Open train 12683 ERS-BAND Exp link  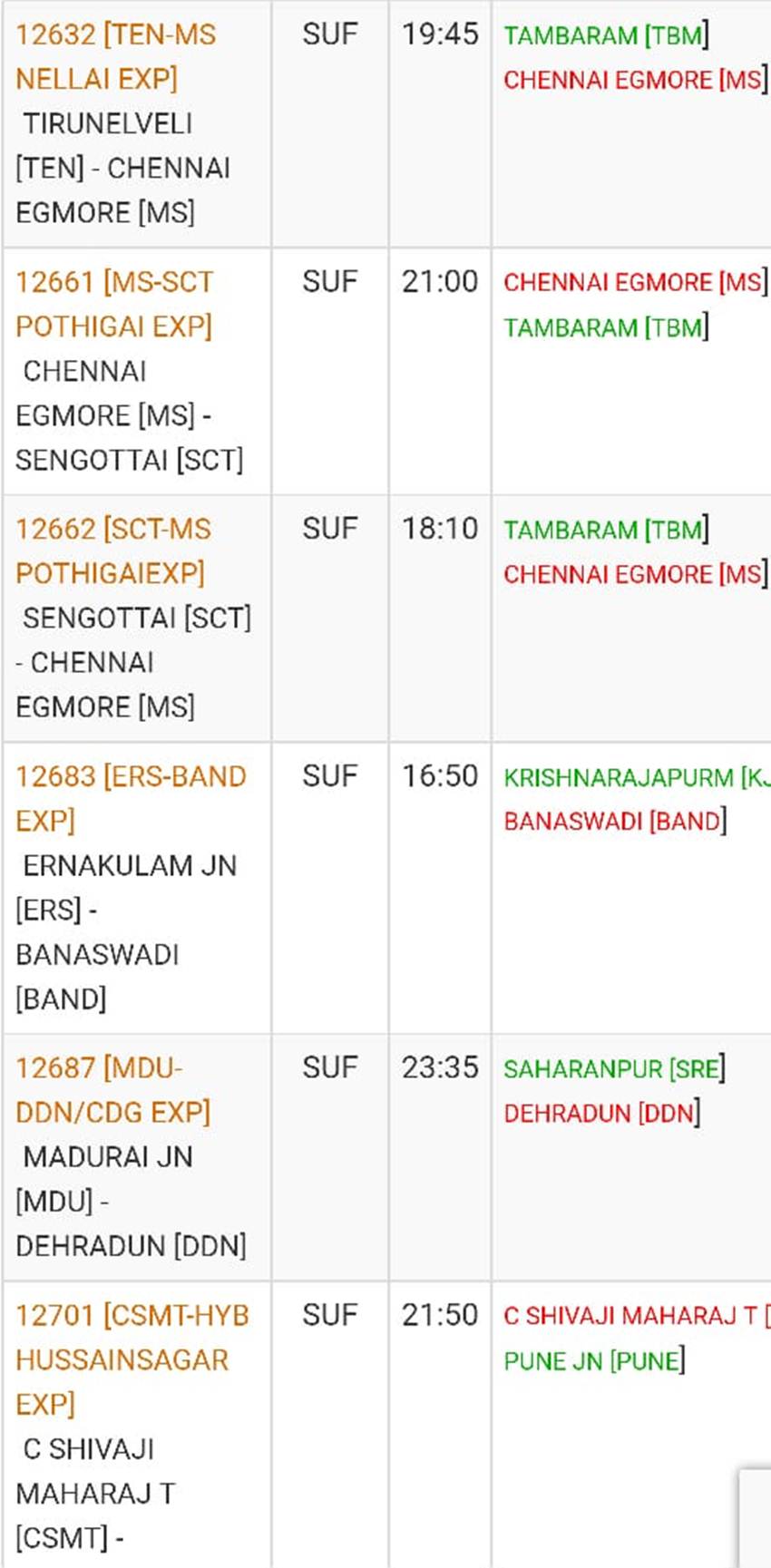pyautogui.click(x=131, y=799)
